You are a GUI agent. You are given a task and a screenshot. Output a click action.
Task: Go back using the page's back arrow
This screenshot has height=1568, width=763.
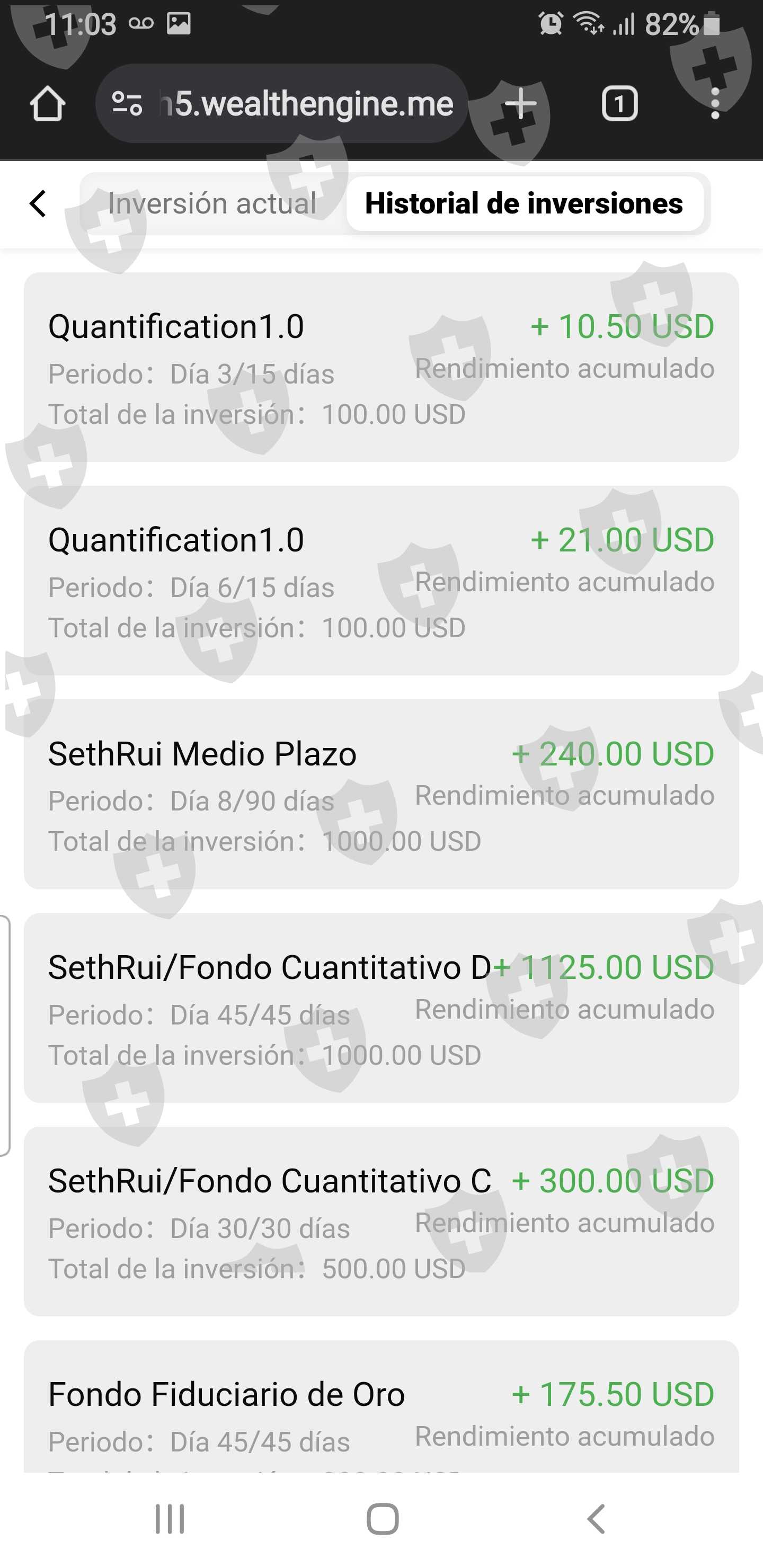pyautogui.click(x=38, y=203)
